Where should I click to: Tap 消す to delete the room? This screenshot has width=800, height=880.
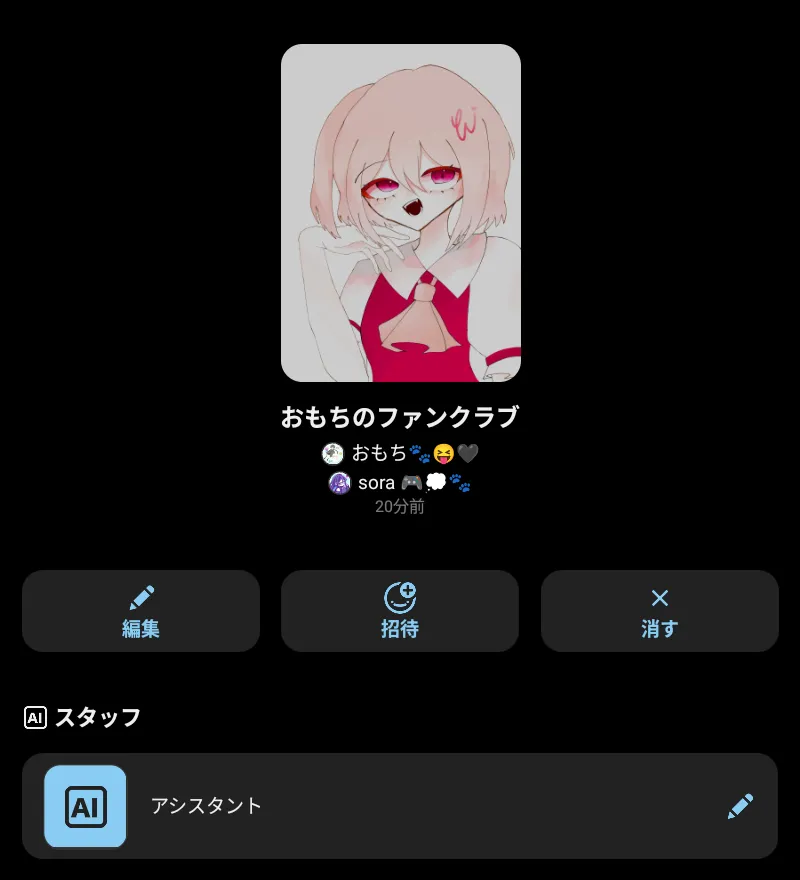659,611
